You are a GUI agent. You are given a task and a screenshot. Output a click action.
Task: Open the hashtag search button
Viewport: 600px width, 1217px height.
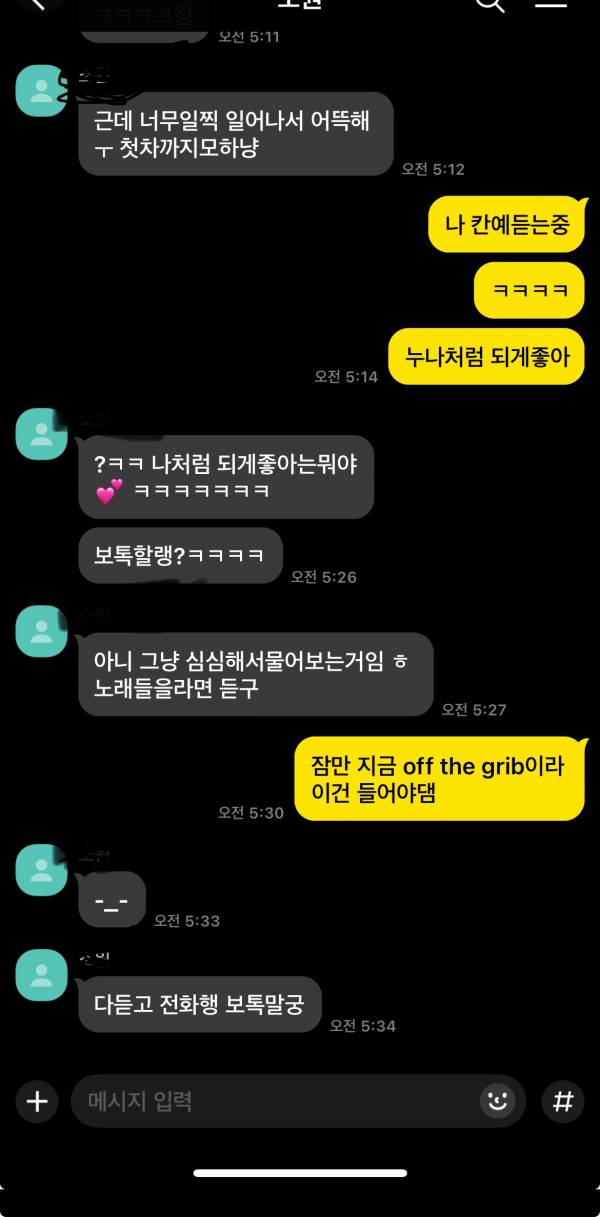[563, 1102]
